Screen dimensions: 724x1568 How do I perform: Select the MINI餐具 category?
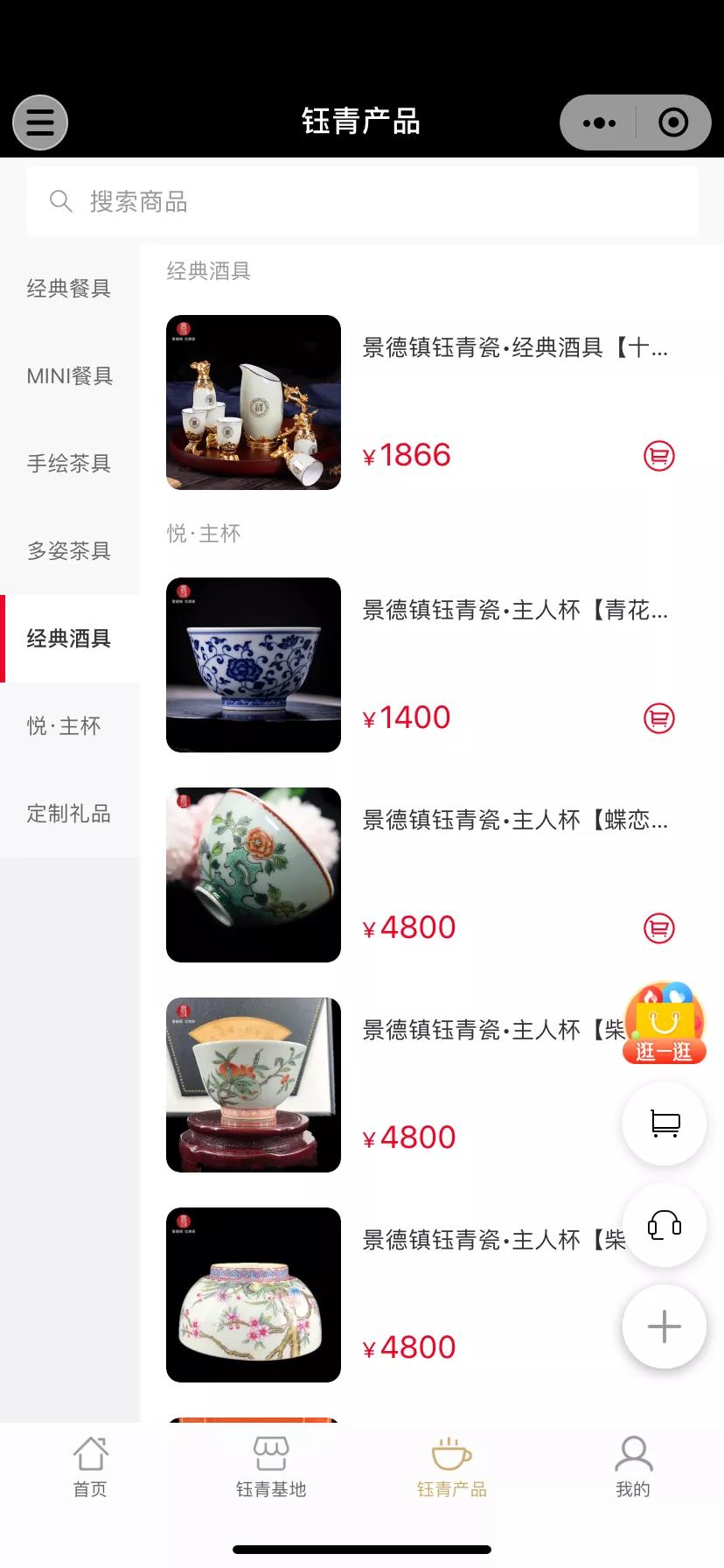click(x=69, y=376)
